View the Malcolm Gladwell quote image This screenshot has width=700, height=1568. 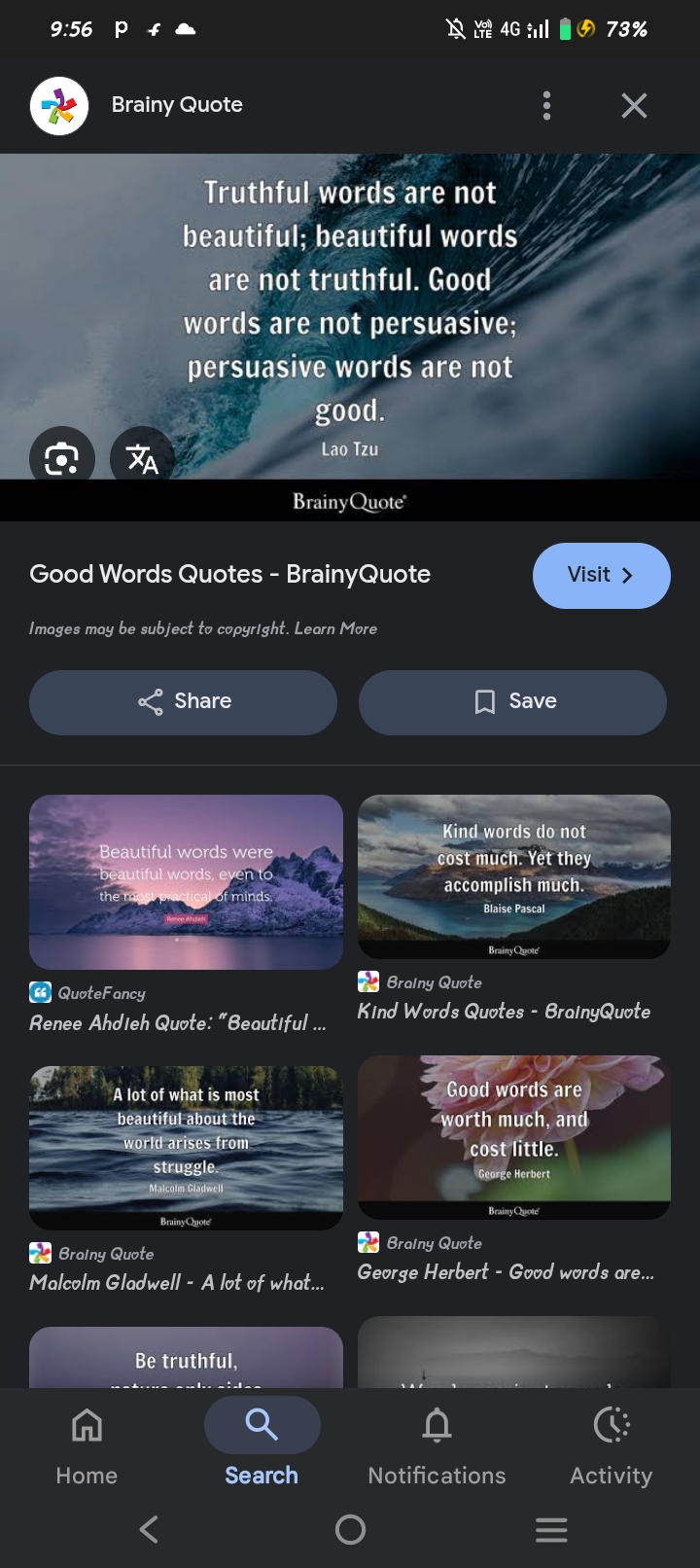186,1147
